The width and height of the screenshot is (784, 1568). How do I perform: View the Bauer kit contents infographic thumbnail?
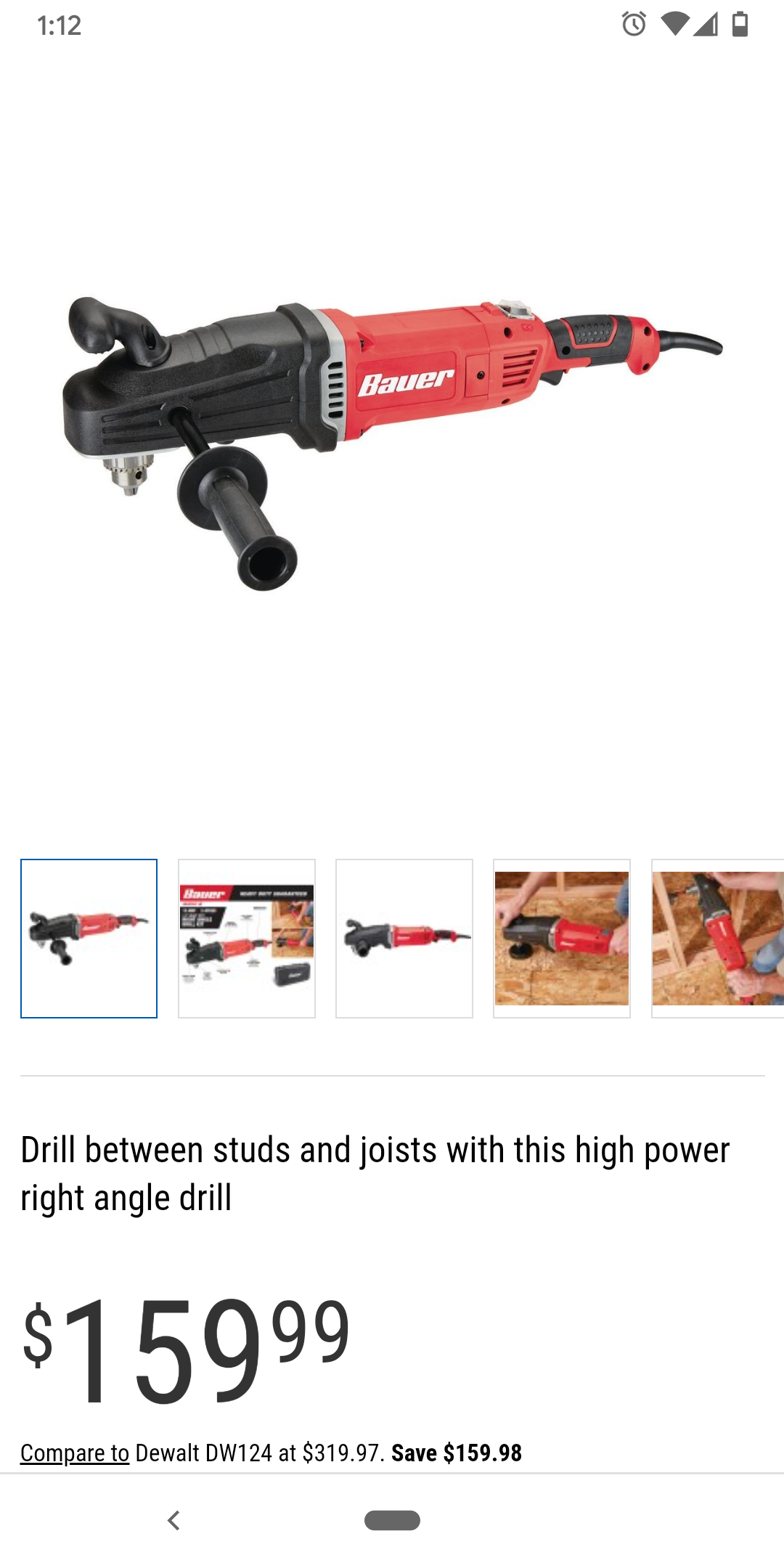pos(247,939)
